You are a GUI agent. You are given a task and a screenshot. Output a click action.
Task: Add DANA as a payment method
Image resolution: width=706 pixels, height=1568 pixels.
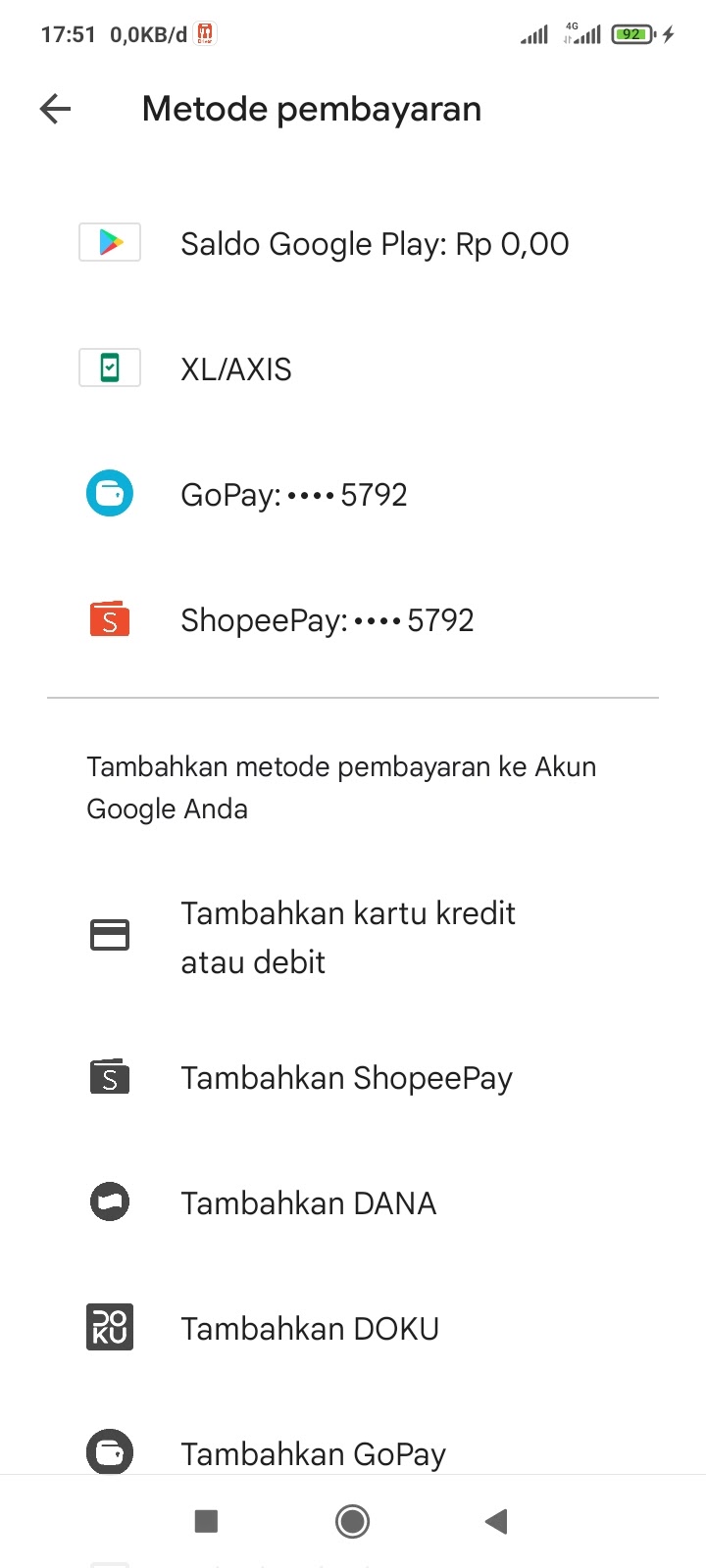click(353, 1202)
